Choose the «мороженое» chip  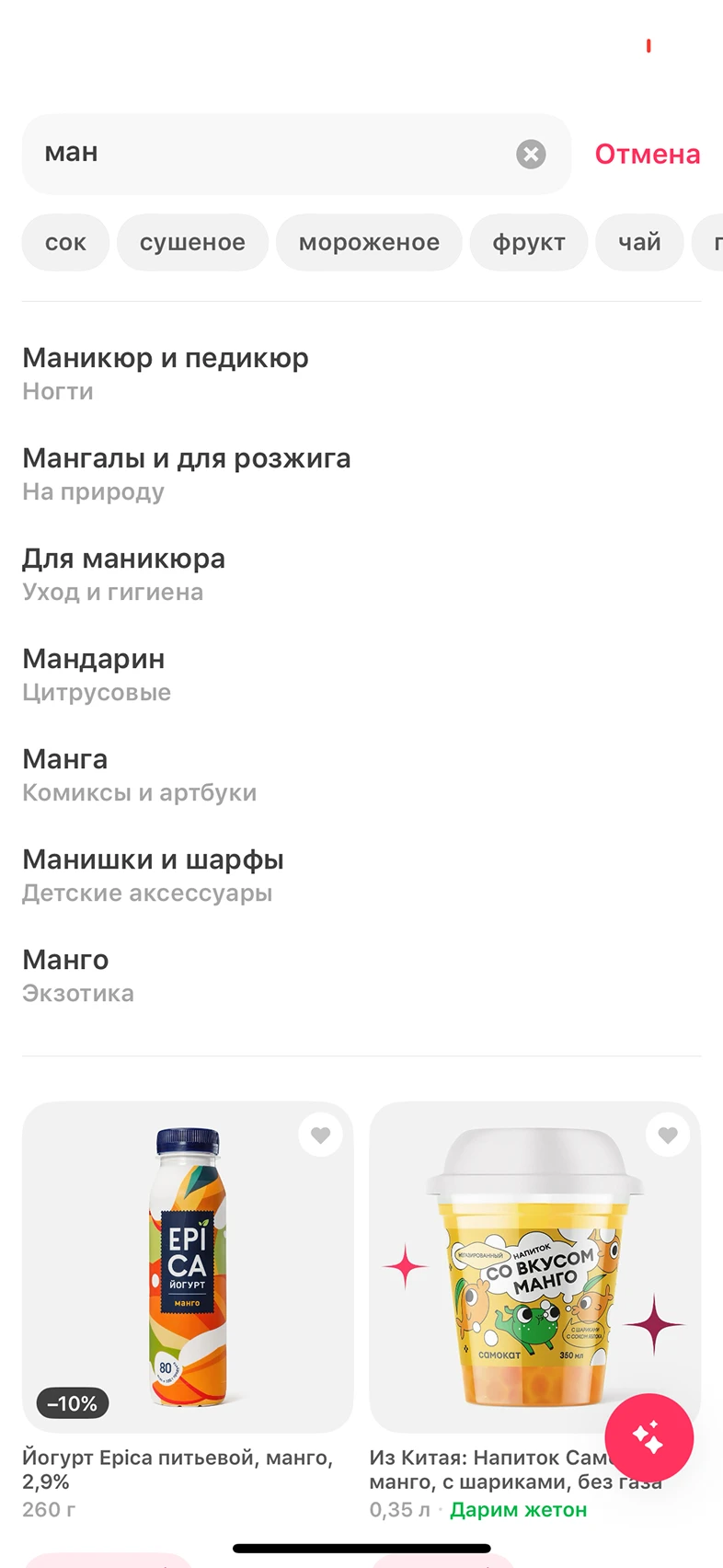[369, 242]
